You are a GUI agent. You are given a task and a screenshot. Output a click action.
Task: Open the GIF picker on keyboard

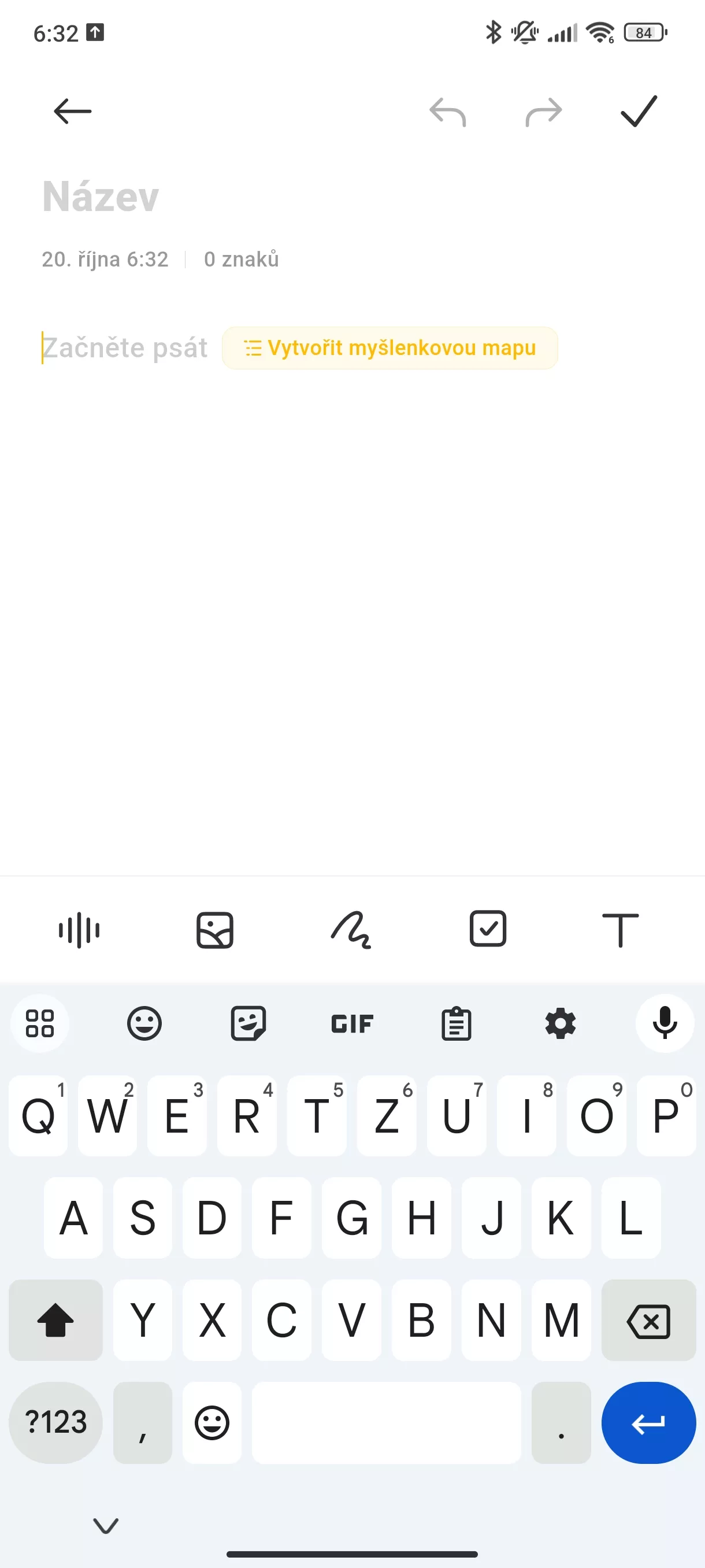[x=352, y=1023]
